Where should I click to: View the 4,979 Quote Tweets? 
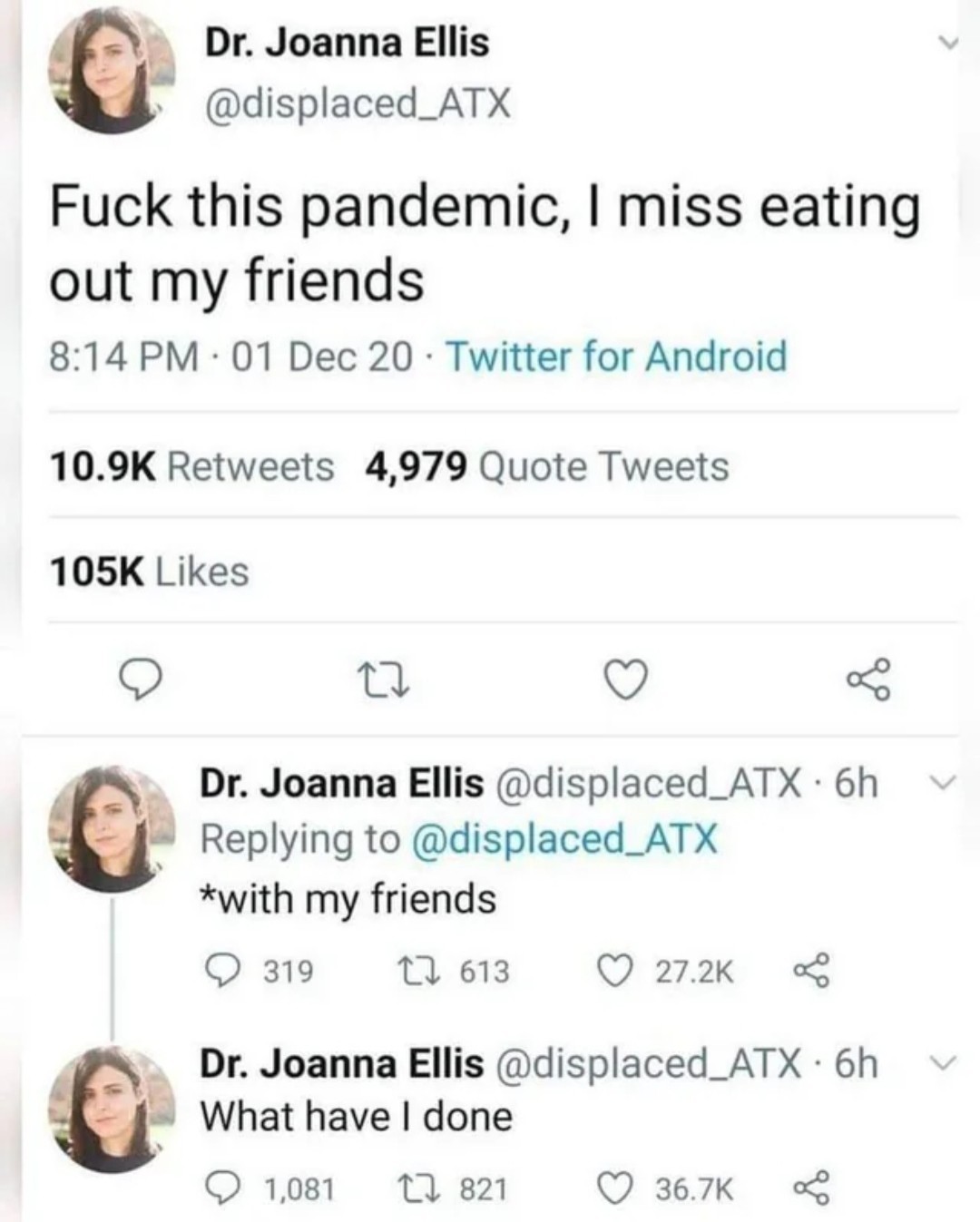click(x=547, y=466)
